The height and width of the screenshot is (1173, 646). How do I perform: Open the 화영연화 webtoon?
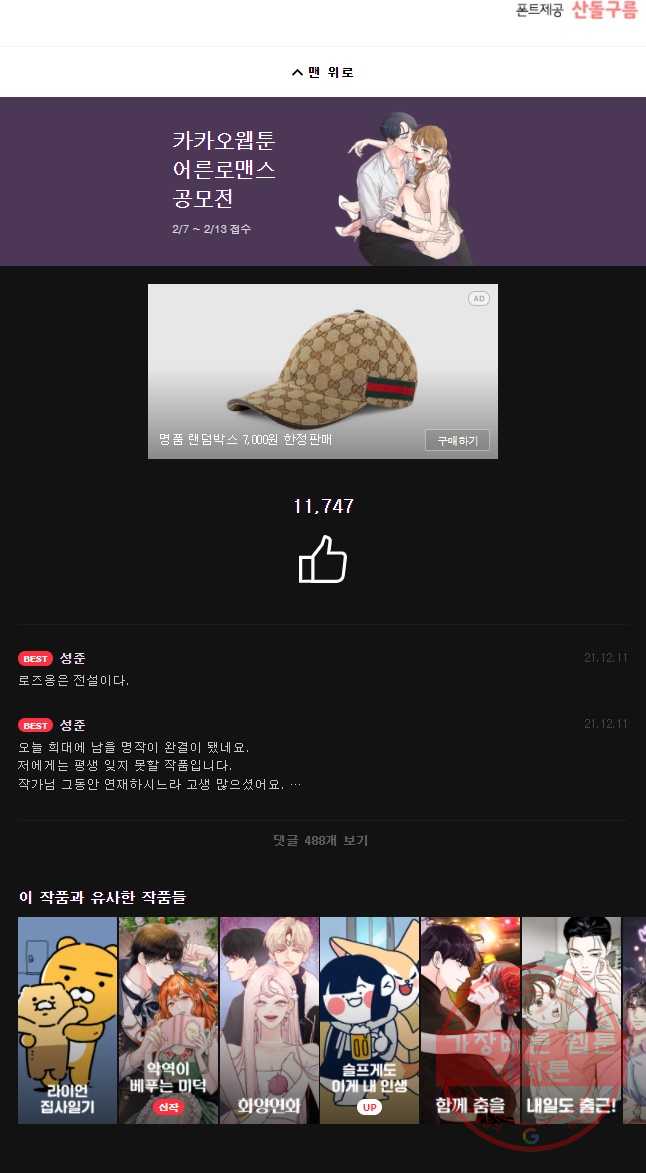coord(269,1020)
